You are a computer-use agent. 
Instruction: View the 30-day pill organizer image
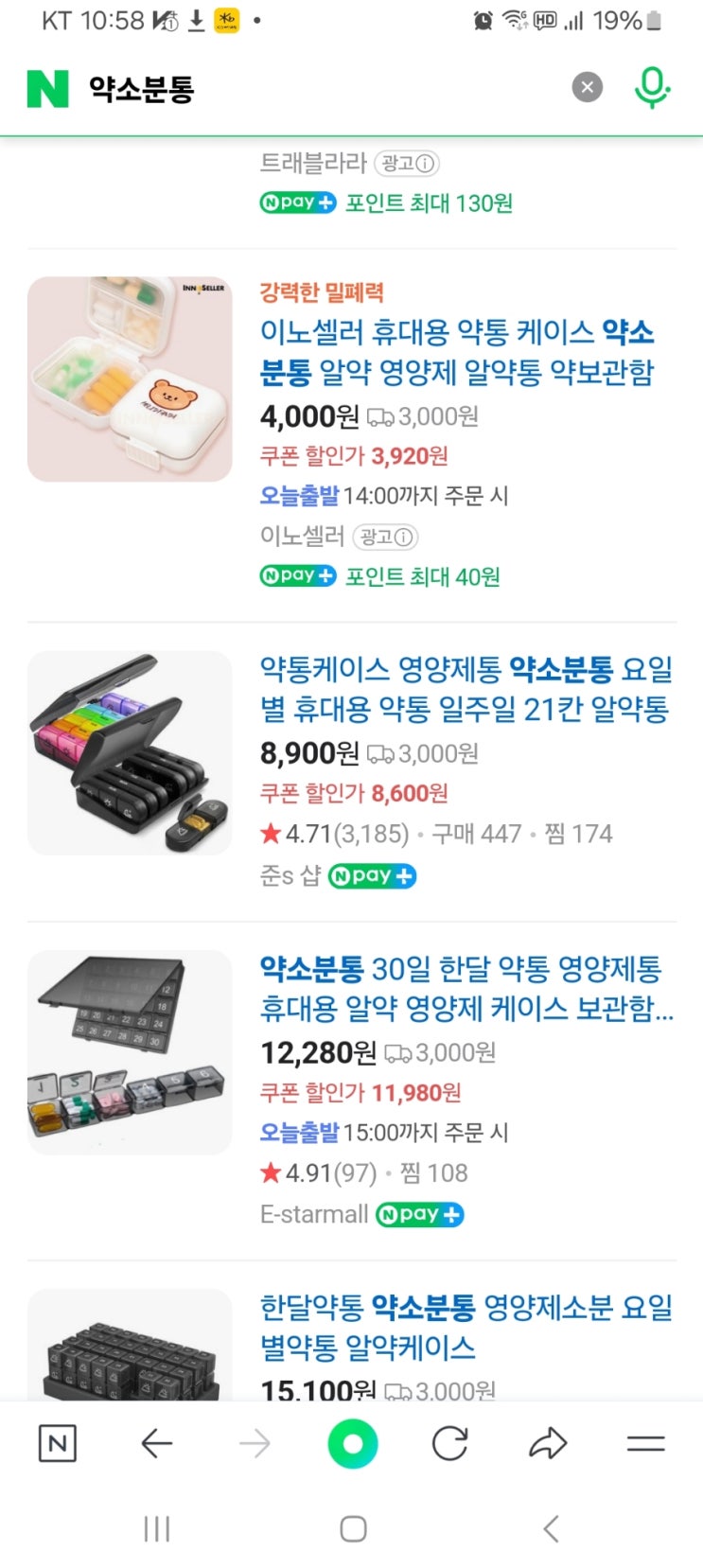130,1052
